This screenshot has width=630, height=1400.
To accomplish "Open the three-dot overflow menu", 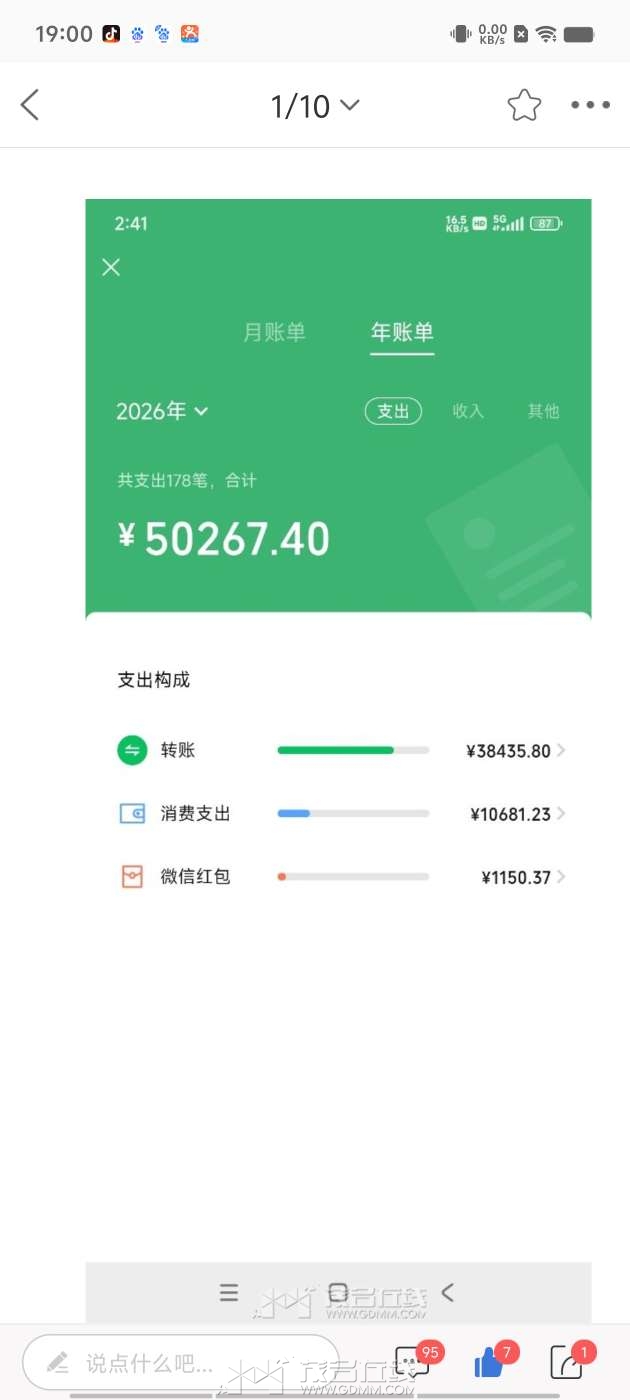I will 590,105.
